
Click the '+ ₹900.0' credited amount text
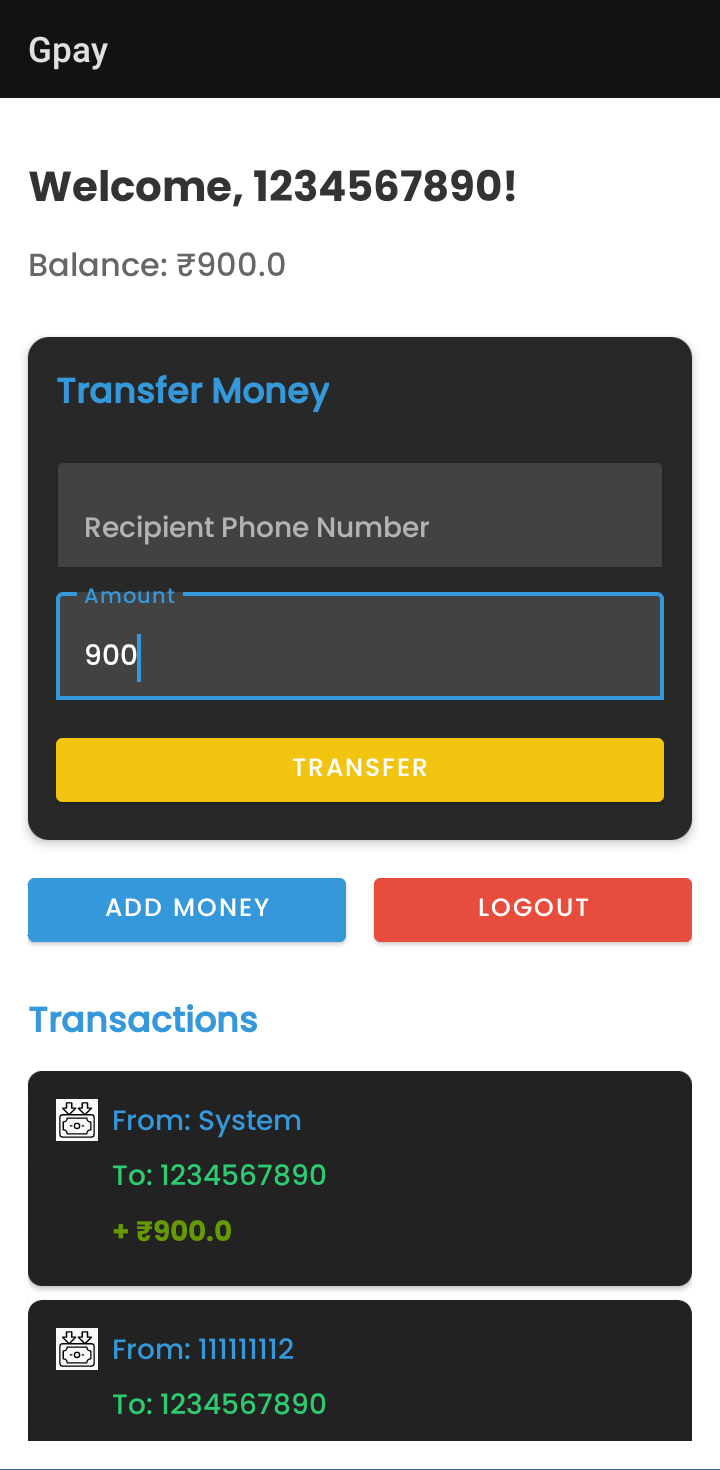pyautogui.click(x=172, y=1231)
